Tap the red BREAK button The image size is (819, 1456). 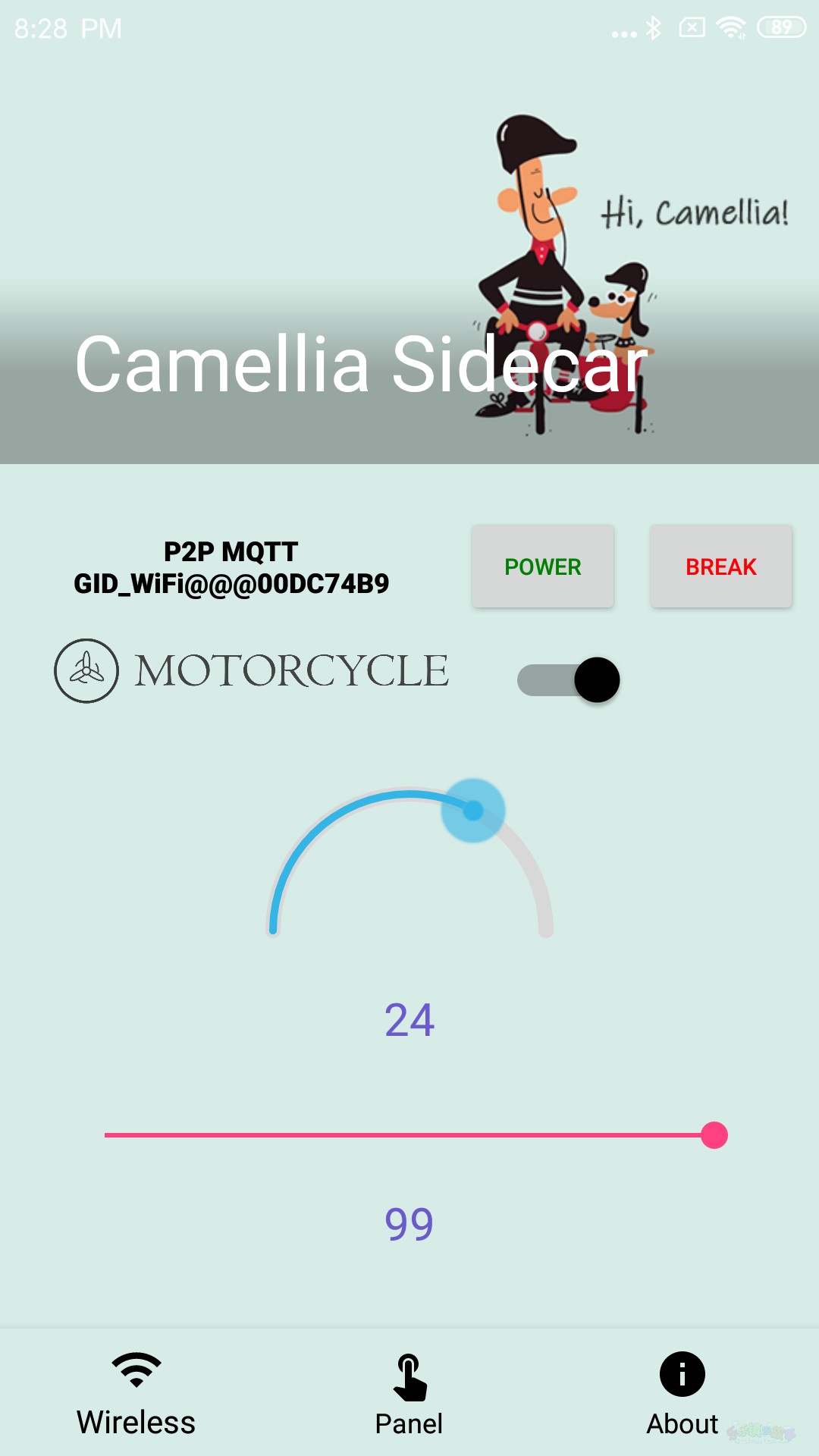click(720, 566)
